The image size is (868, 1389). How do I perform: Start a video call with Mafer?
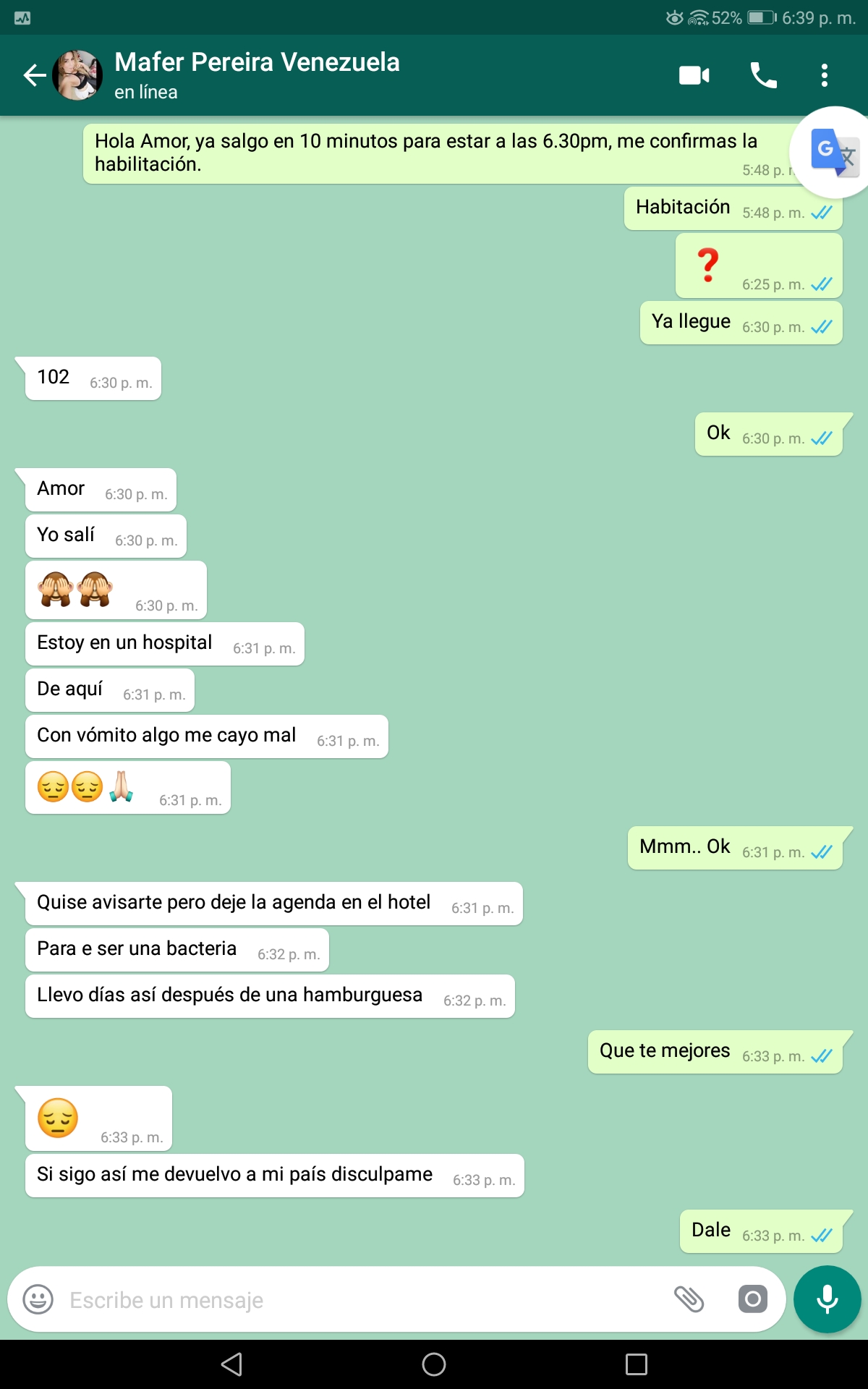pos(694,75)
